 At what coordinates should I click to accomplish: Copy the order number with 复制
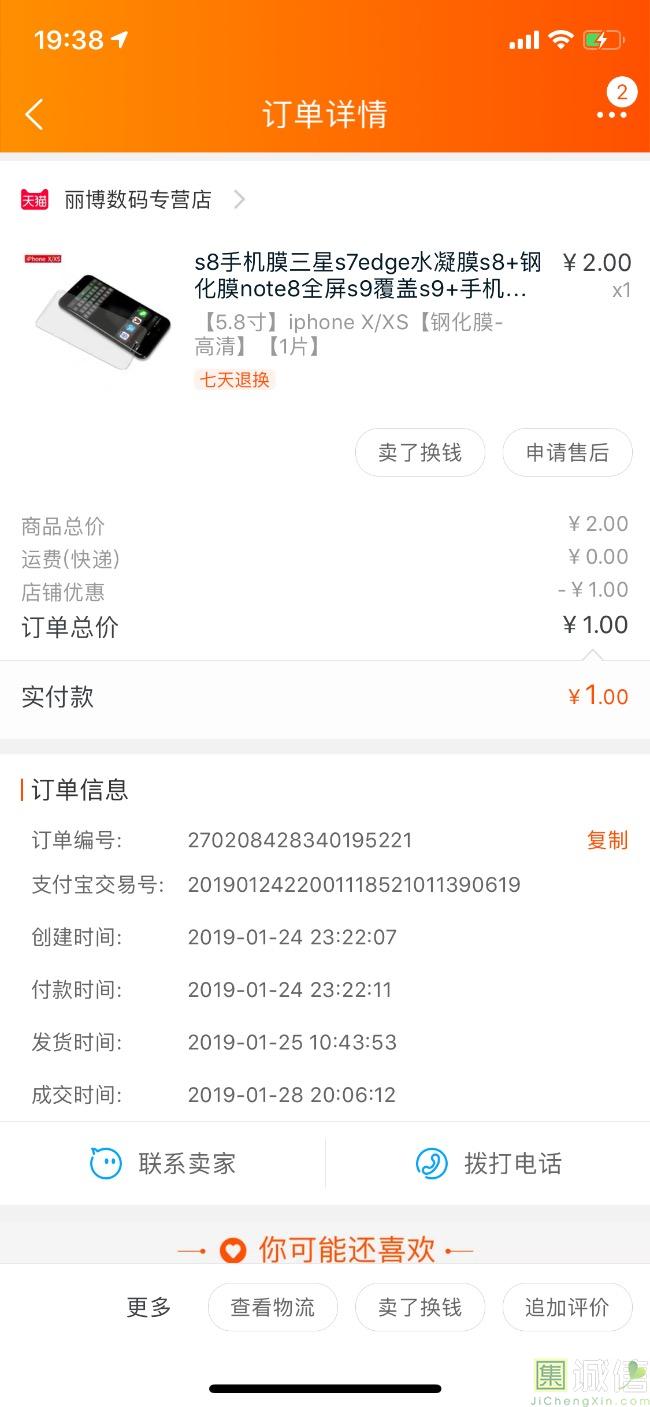pyautogui.click(x=607, y=840)
